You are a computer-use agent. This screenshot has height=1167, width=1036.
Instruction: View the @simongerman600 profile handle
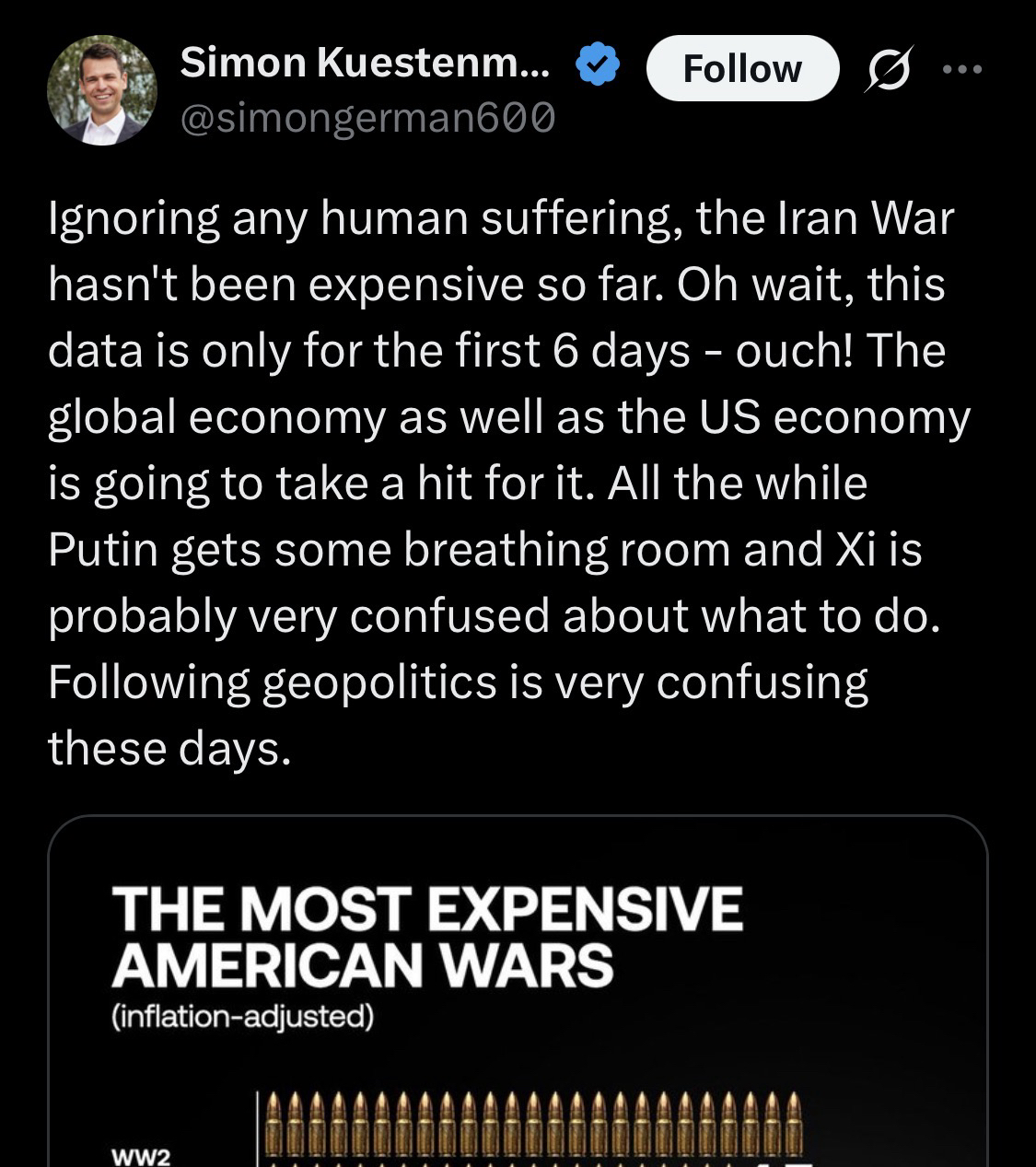368,117
